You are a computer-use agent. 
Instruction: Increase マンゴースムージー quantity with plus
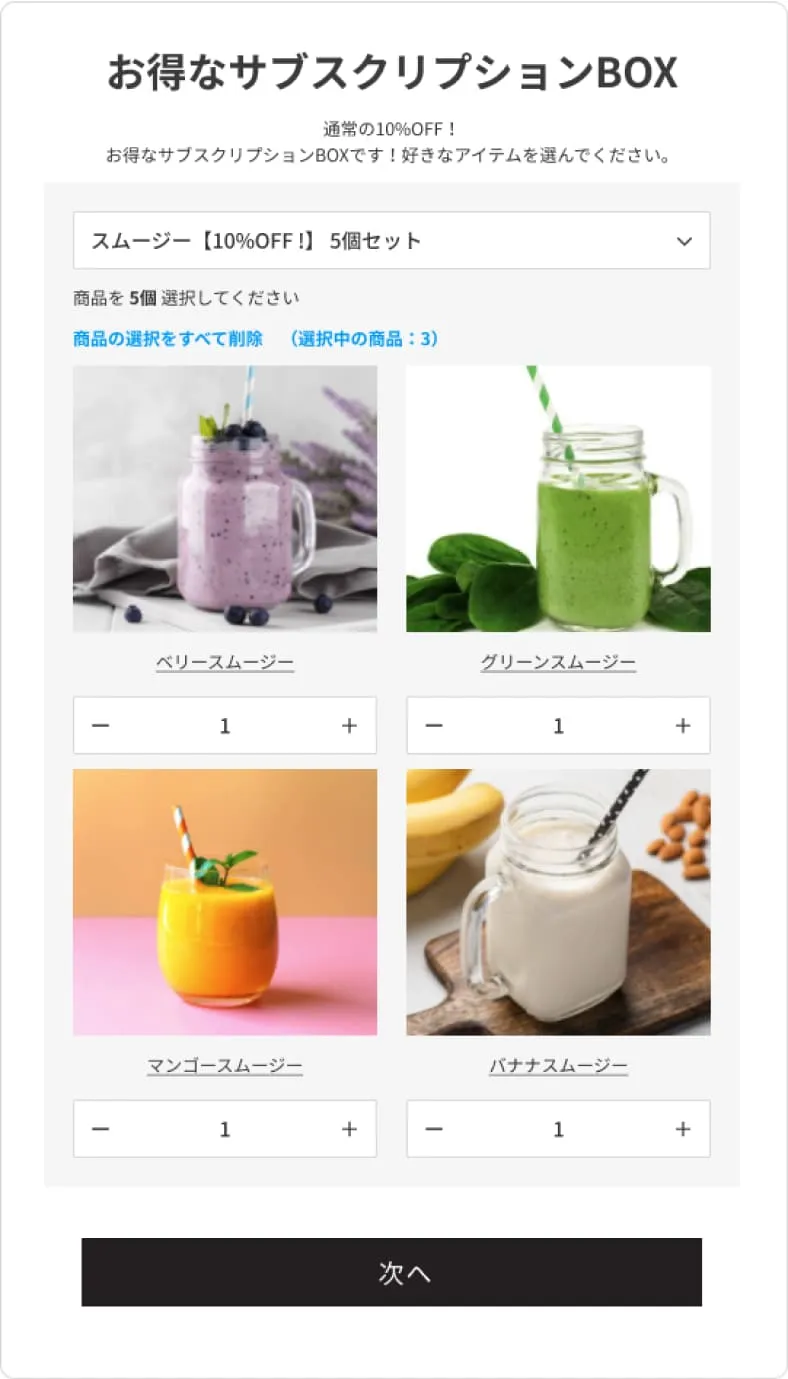pos(349,1129)
